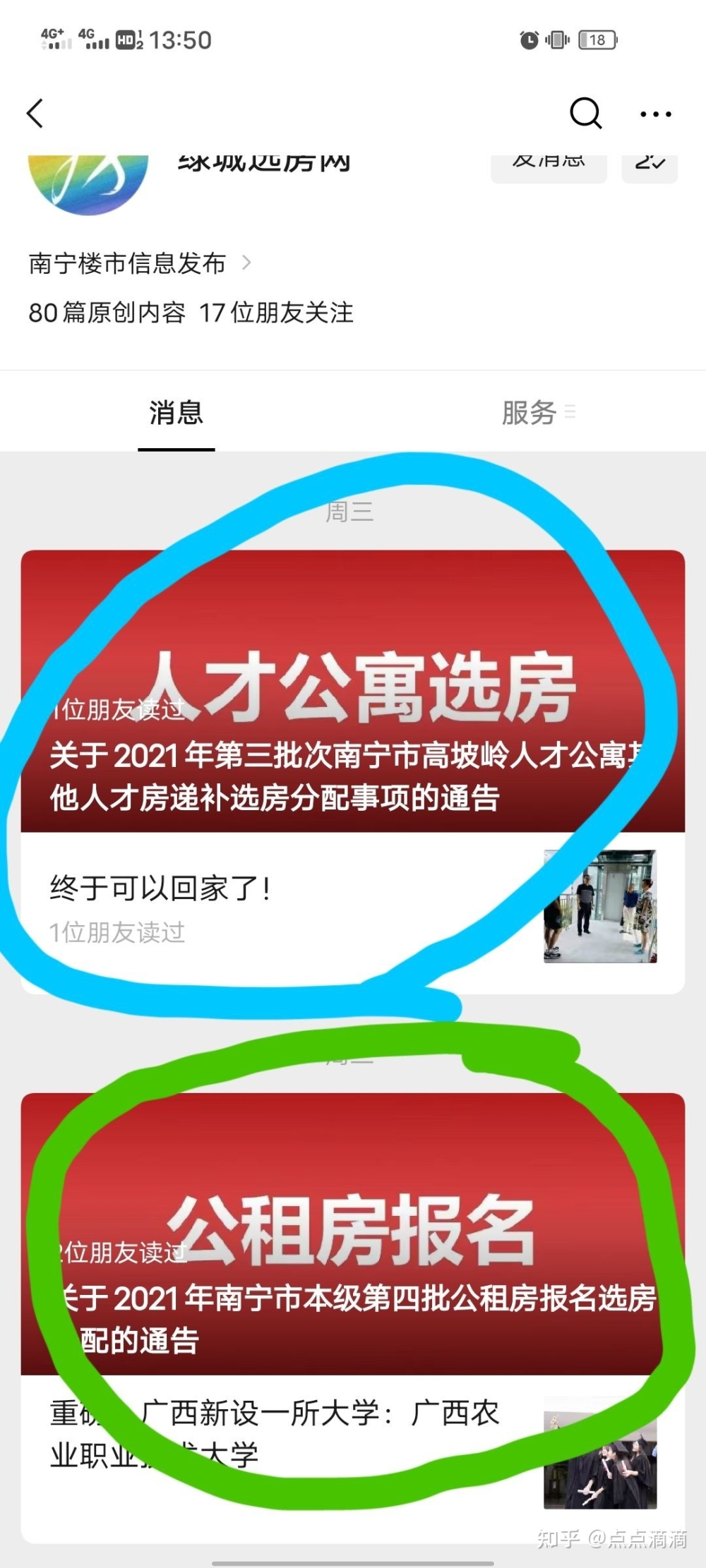Switch to the 消息 tab
Image resolution: width=706 pixels, height=1568 pixels.
tap(176, 413)
